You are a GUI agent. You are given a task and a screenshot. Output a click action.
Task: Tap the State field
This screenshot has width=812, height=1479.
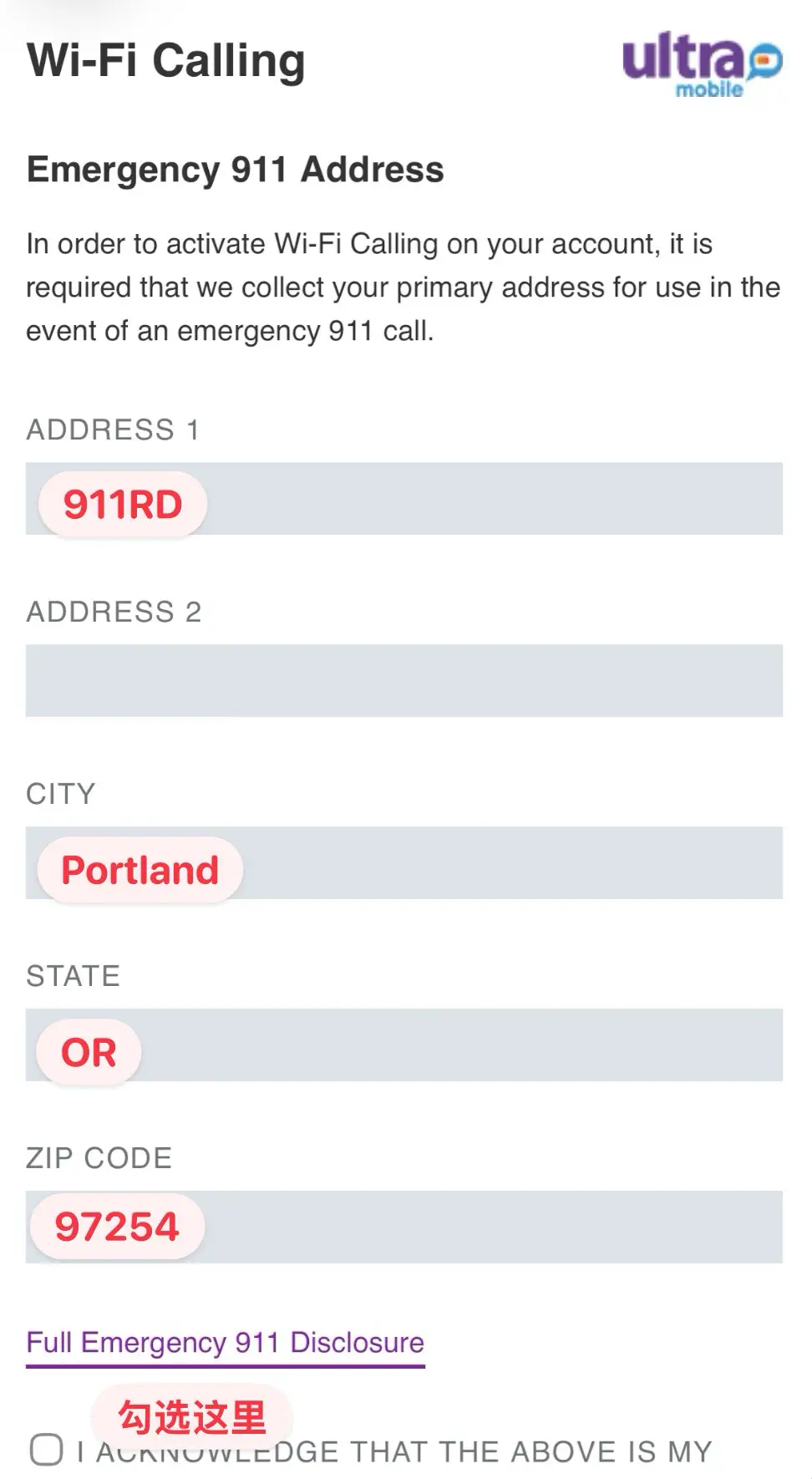pos(459,1044)
